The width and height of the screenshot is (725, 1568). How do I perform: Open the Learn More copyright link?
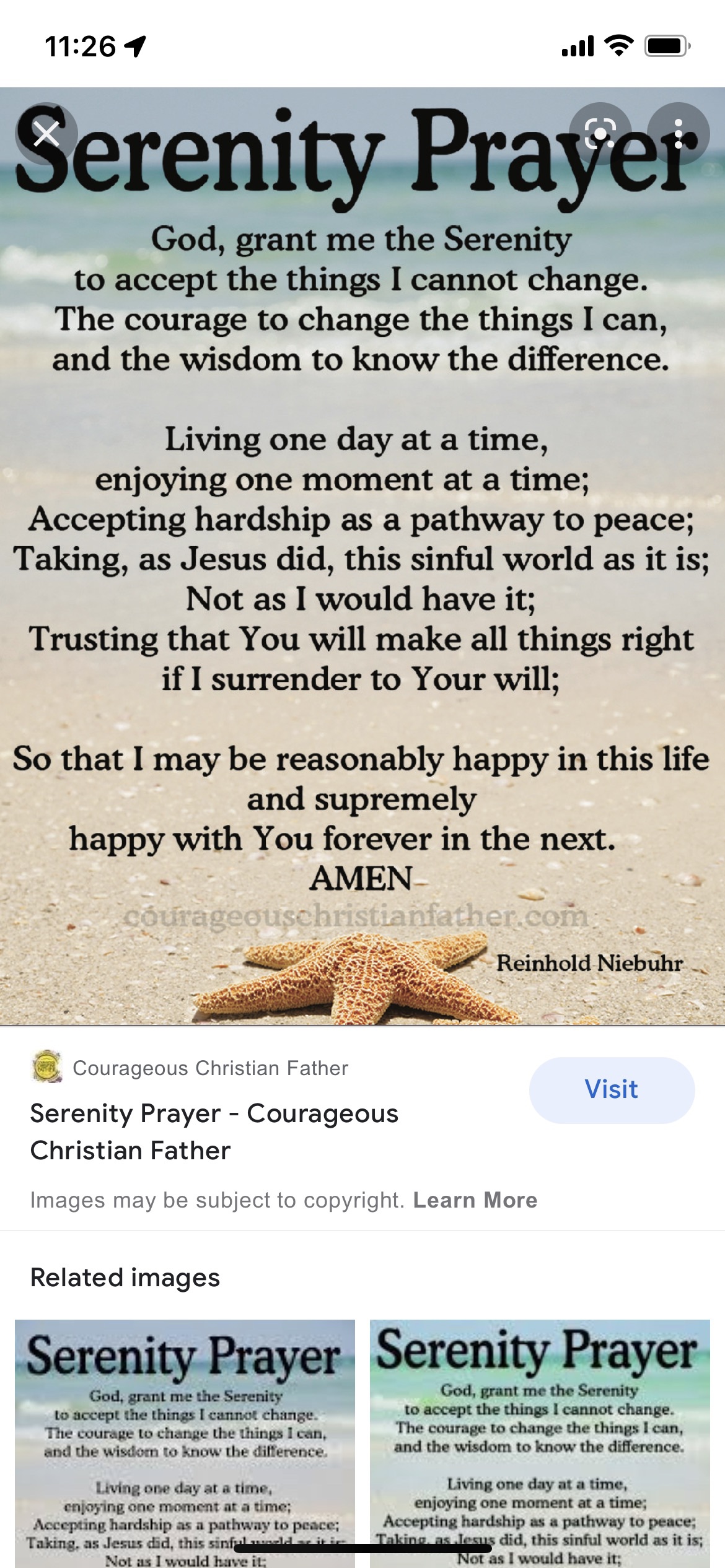[x=475, y=1200]
